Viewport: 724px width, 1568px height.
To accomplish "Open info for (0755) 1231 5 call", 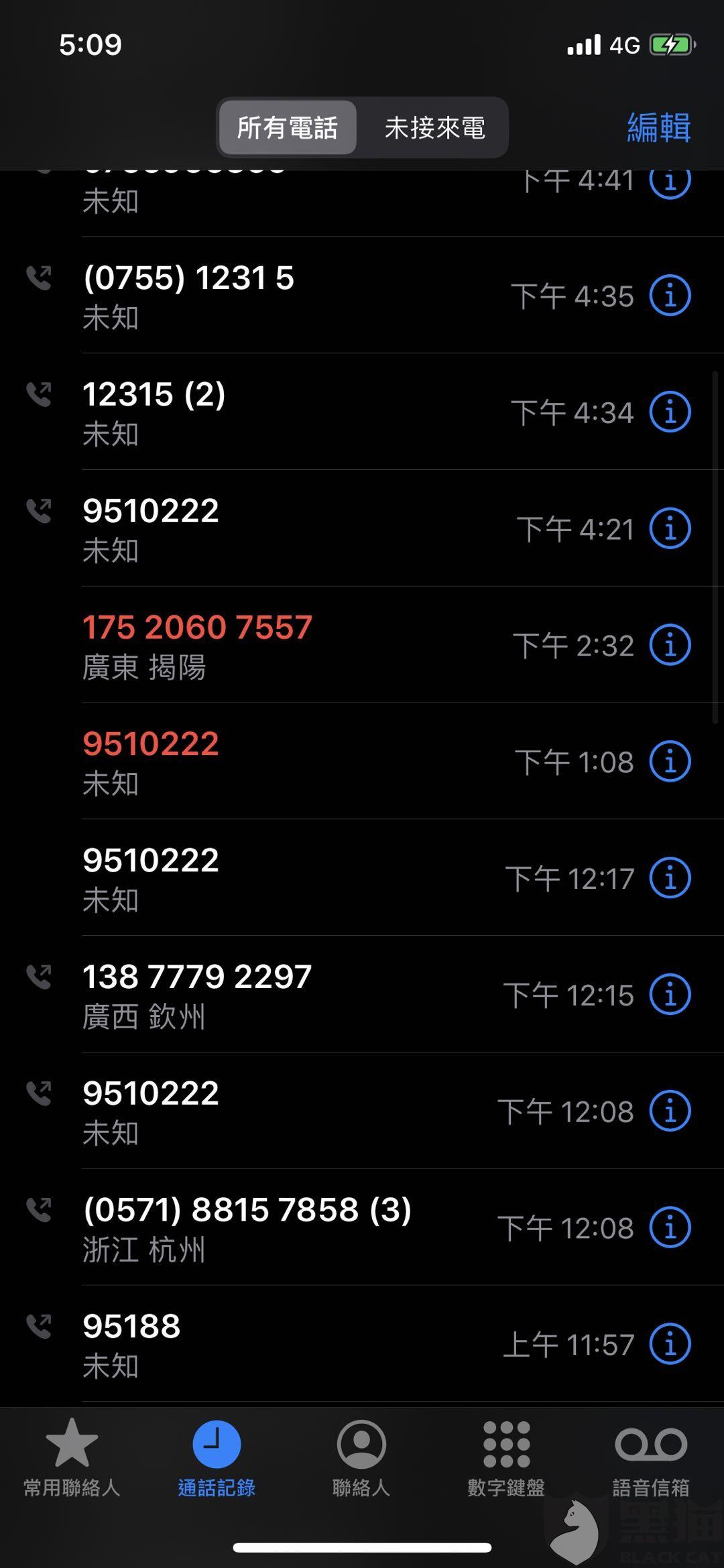I will point(670,296).
